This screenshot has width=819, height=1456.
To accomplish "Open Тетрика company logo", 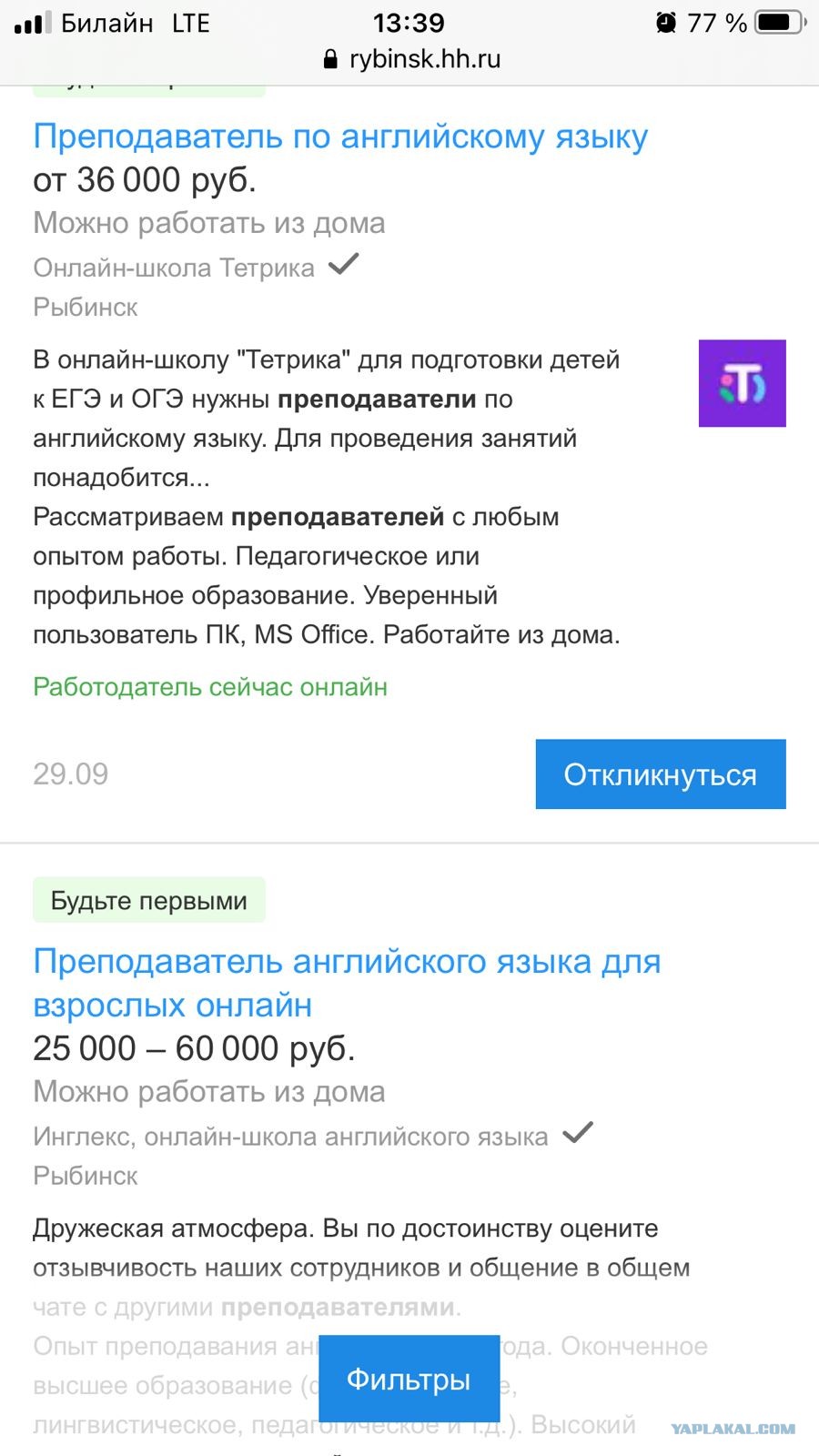I will pyautogui.click(x=742, y=383).
